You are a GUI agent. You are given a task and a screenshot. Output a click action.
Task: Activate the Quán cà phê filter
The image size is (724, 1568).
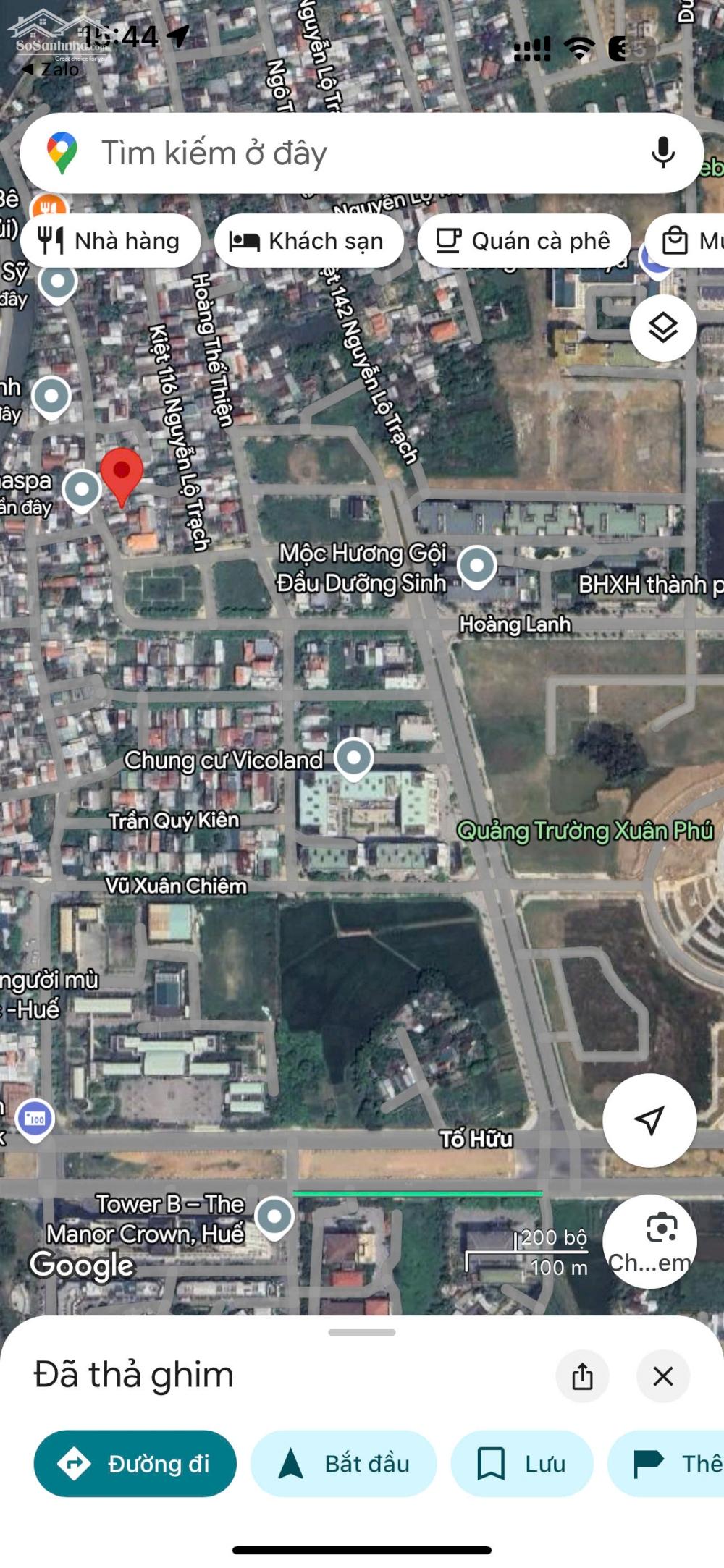[x=526, y=241]
